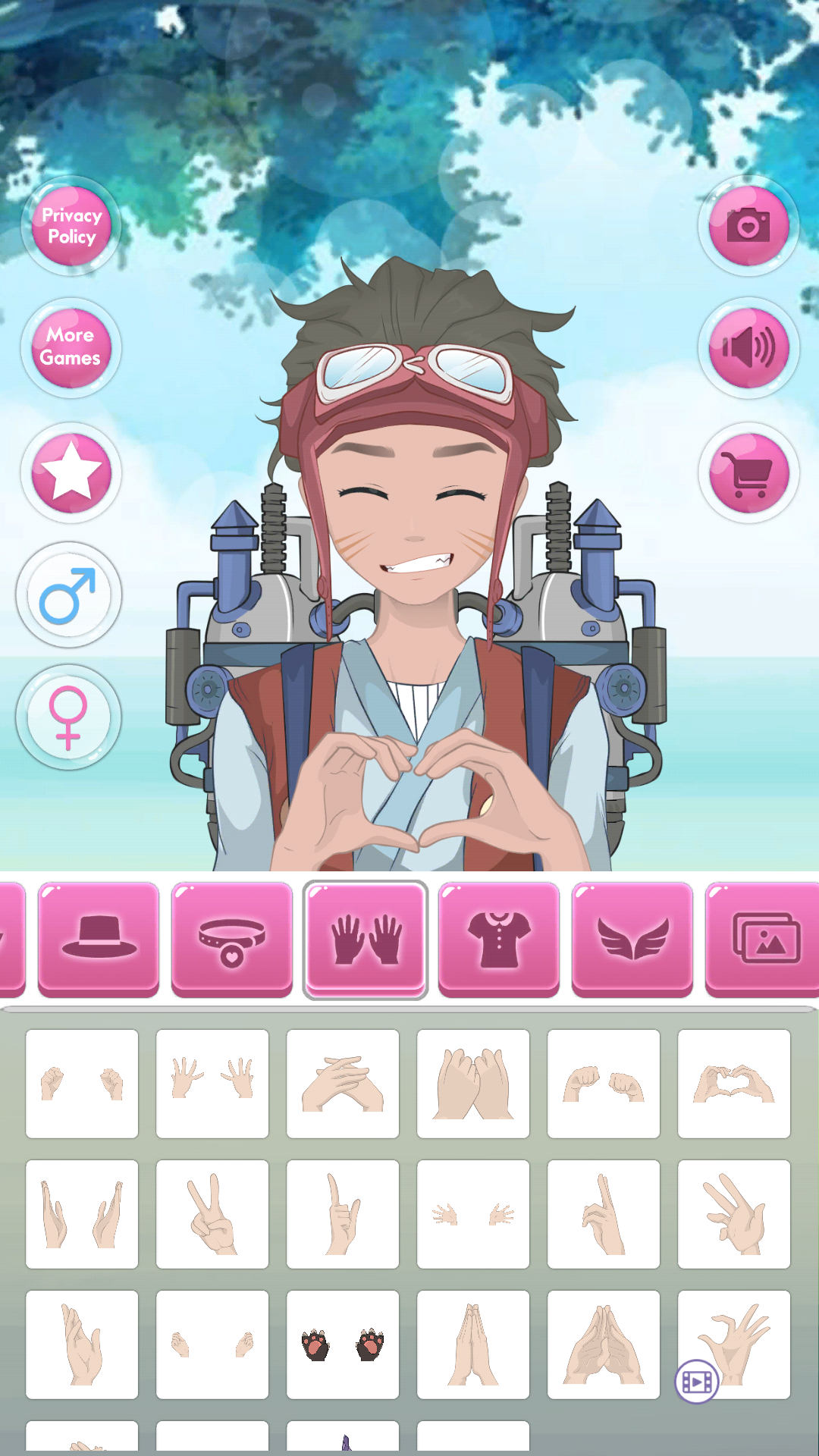Select the wings category

pyautogui.click(x=632, y=935)
